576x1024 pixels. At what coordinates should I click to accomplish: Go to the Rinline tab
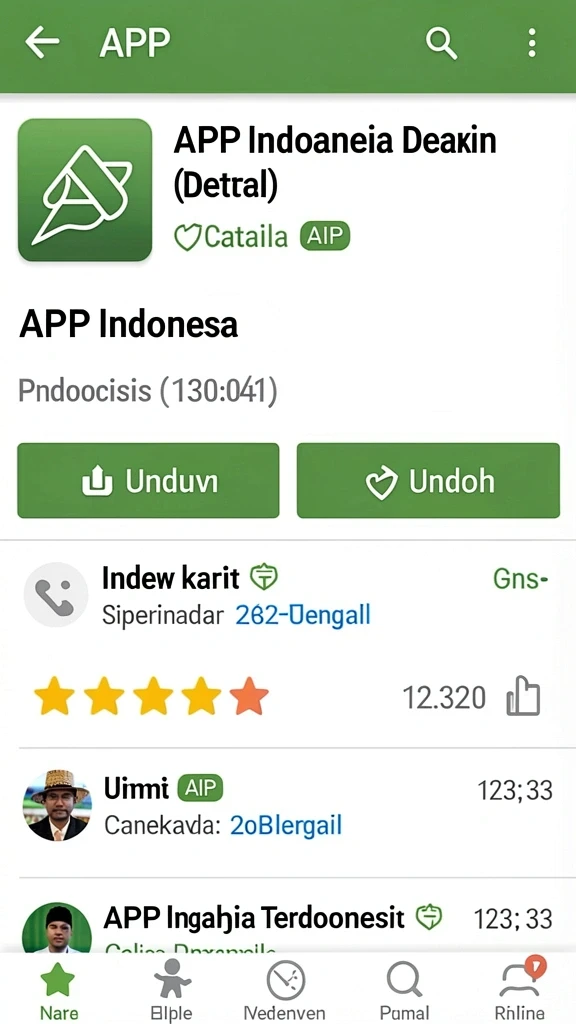[520, 989]
